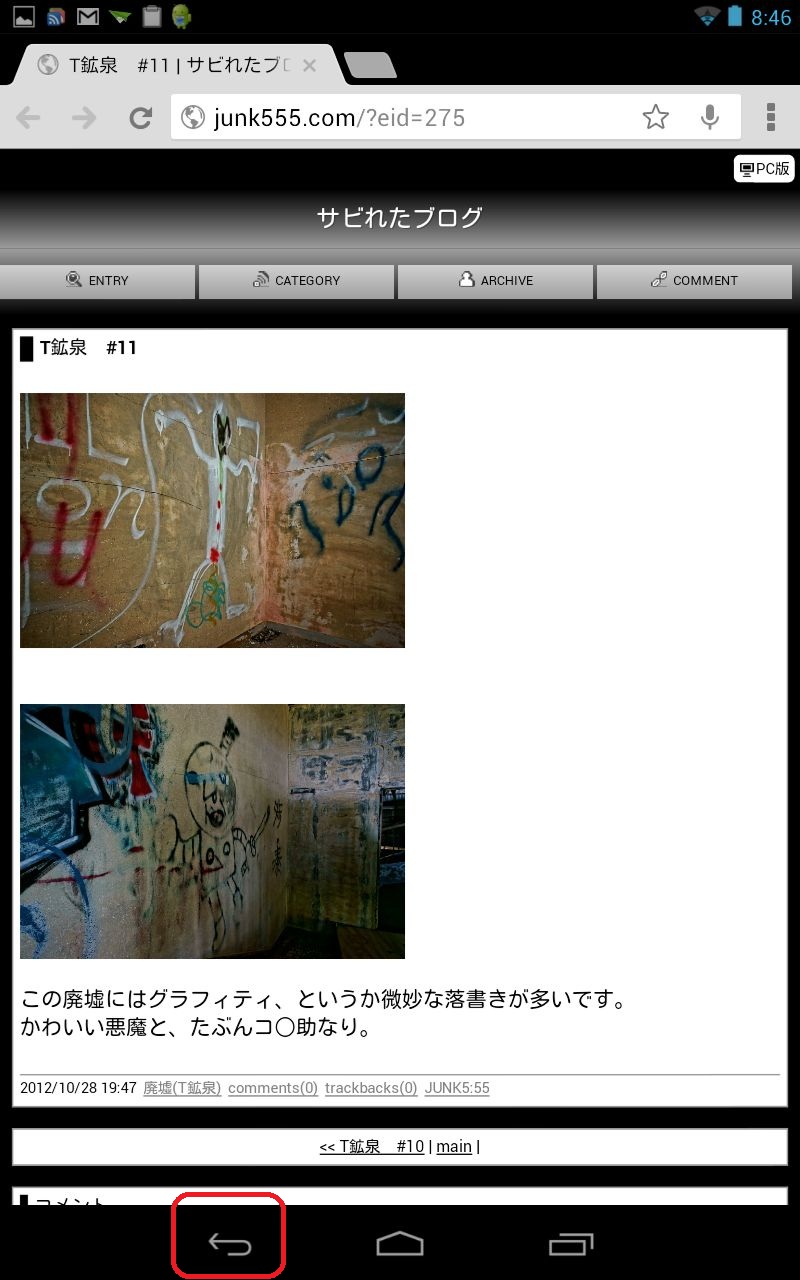Open the 廃墟(T鉱泉) category link
This screenshot has height=1280, width=800.
click(x=182, y=1088)
